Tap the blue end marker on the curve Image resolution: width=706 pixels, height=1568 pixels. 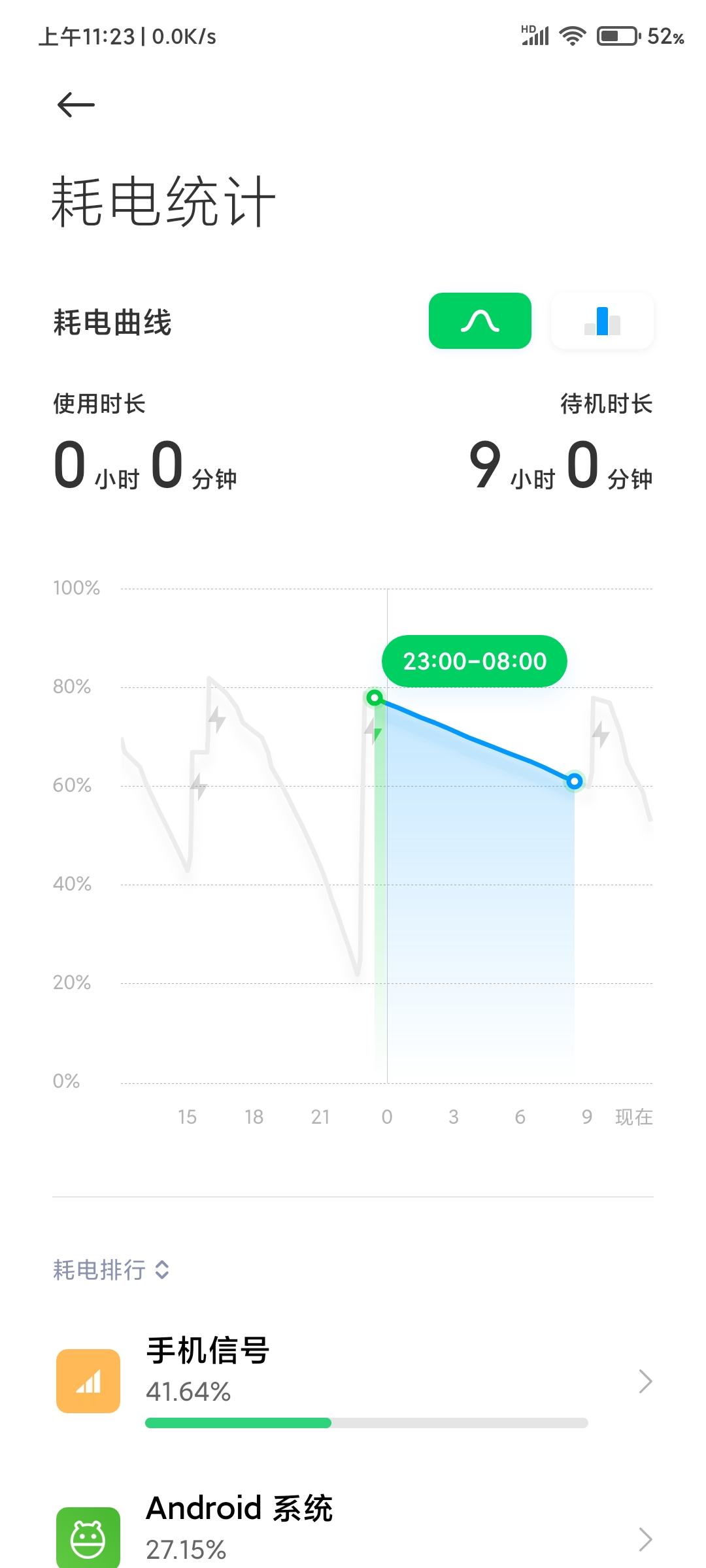point(574,781)
